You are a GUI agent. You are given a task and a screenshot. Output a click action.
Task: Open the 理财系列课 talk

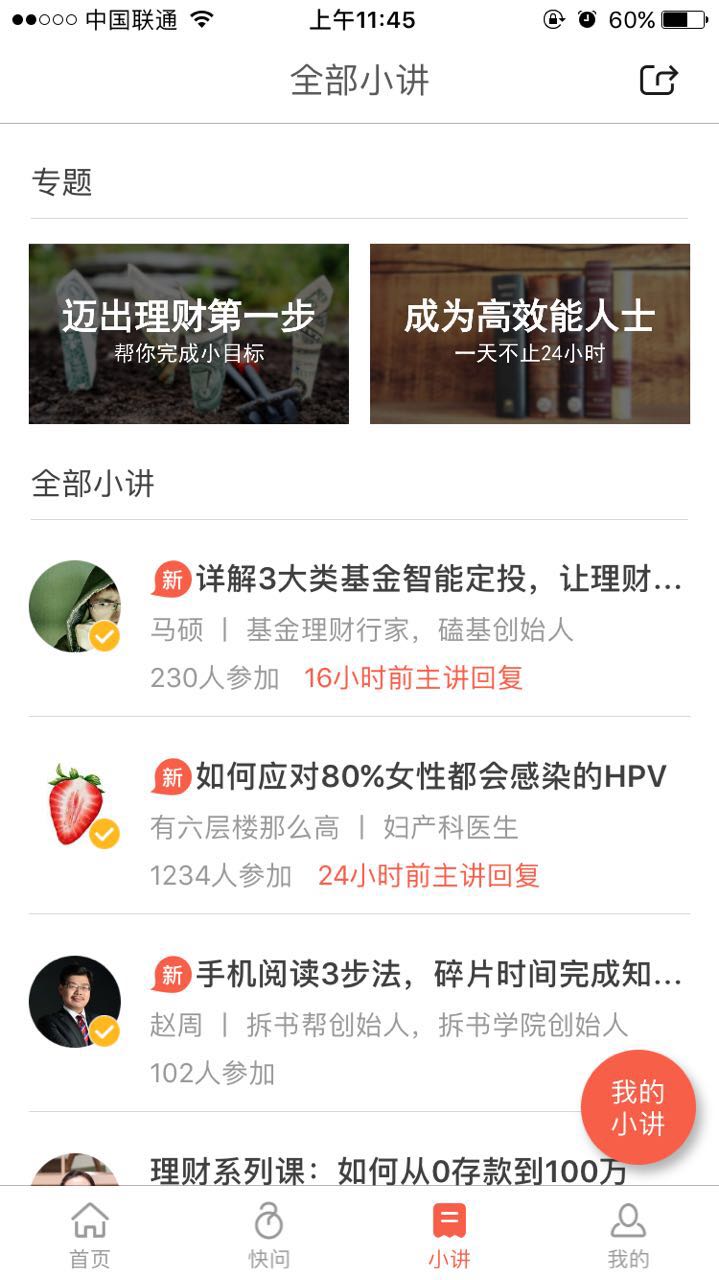(x=388, y=1170)
